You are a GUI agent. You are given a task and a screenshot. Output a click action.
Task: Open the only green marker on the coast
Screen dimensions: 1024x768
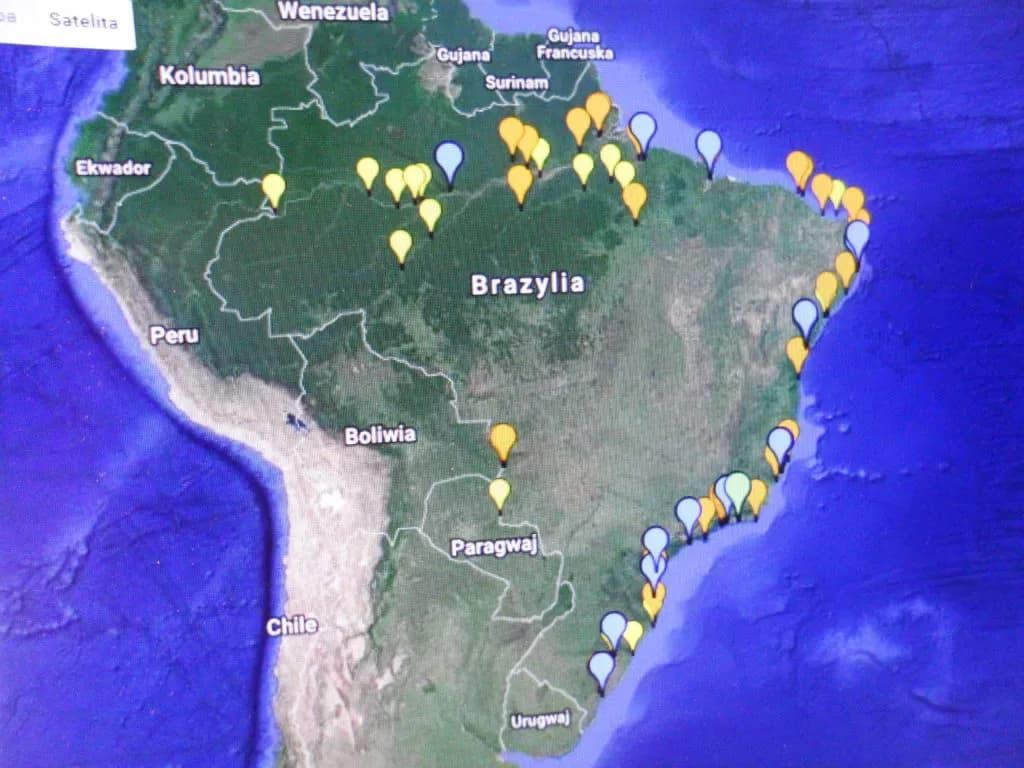click(x=737, y=490)
